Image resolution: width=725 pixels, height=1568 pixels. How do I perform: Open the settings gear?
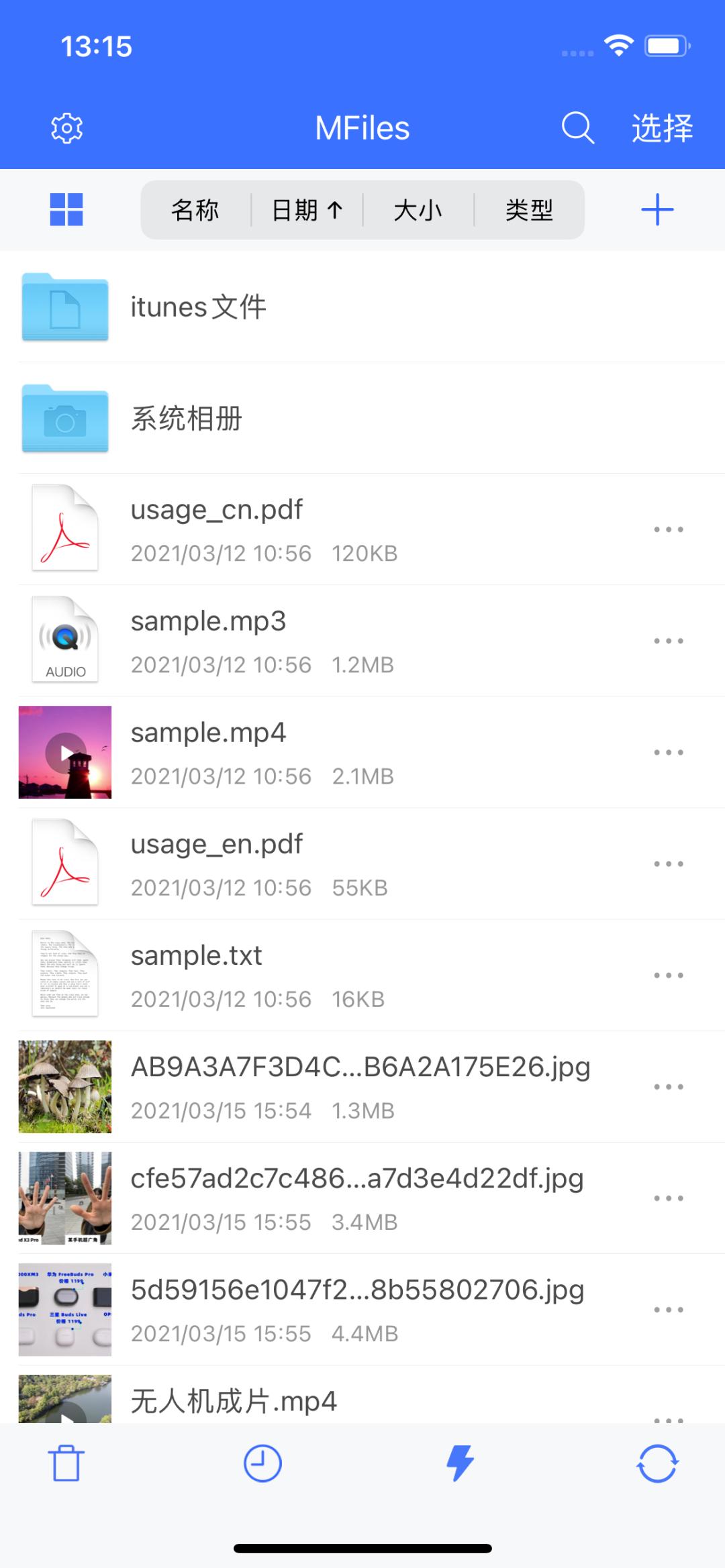point(66,127)
